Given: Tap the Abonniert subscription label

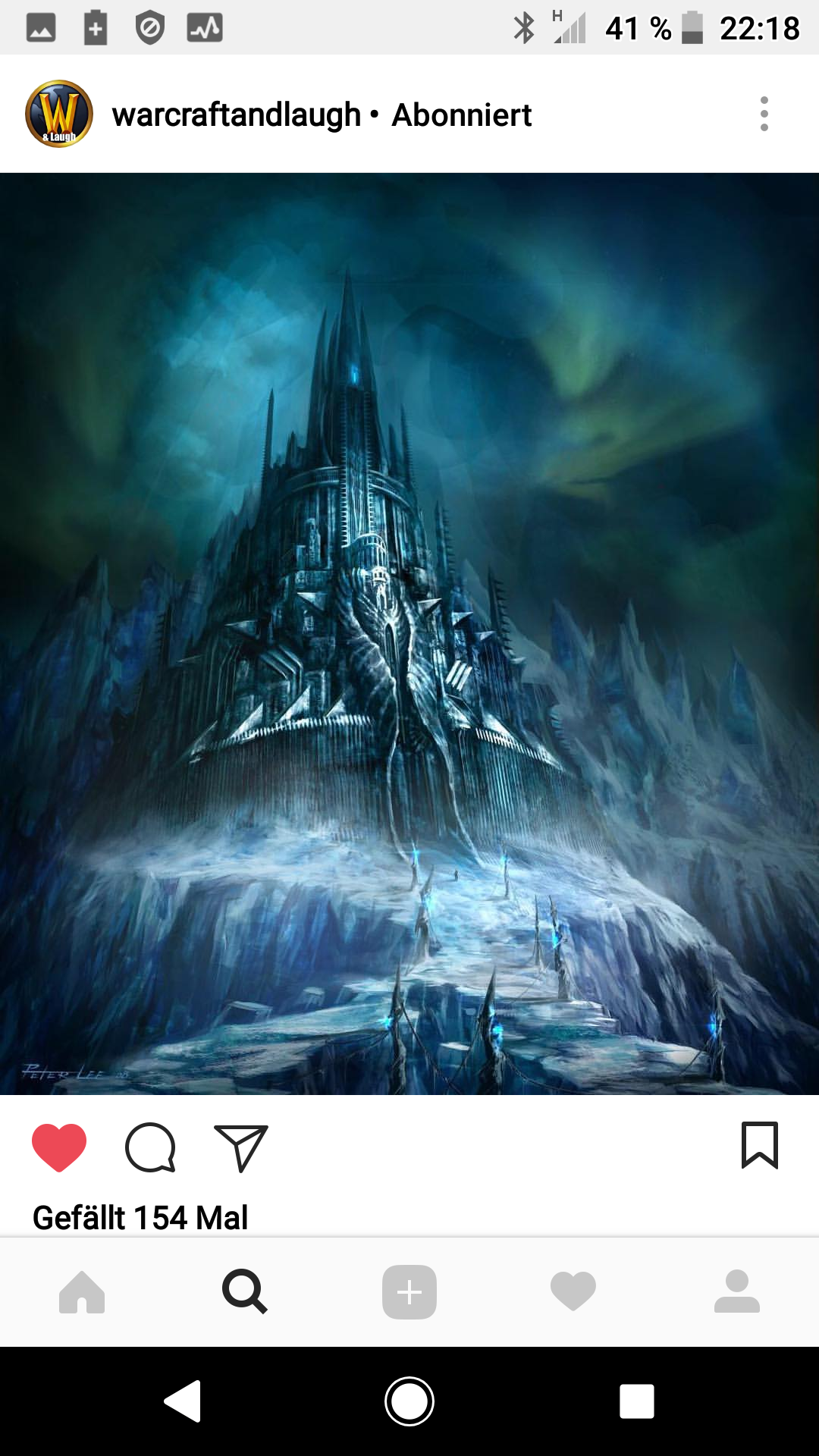Looking at the screenshot, I should (461, 115).
